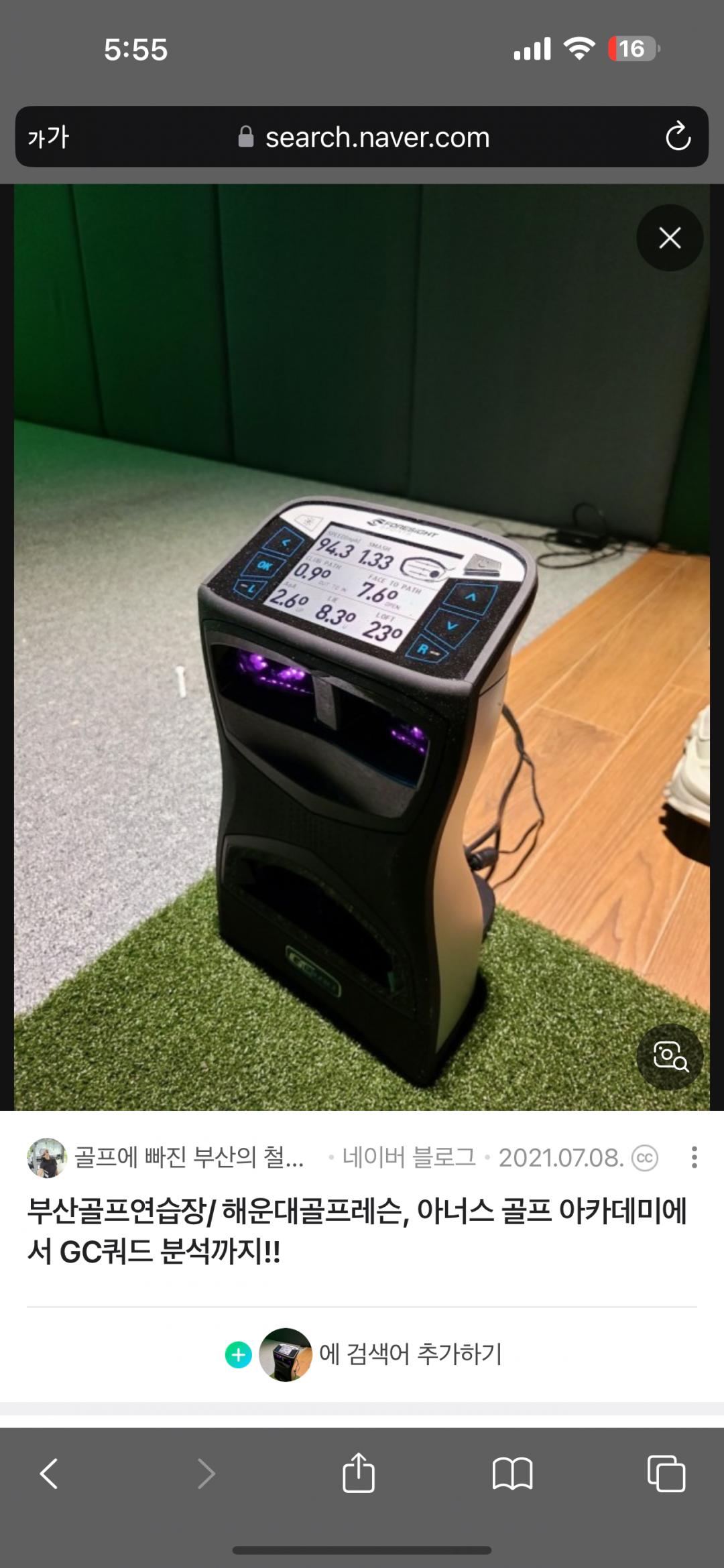724x1568 pixels.
Task: Open the blog post about 부산골프연습장
Action: (357, 1231)
